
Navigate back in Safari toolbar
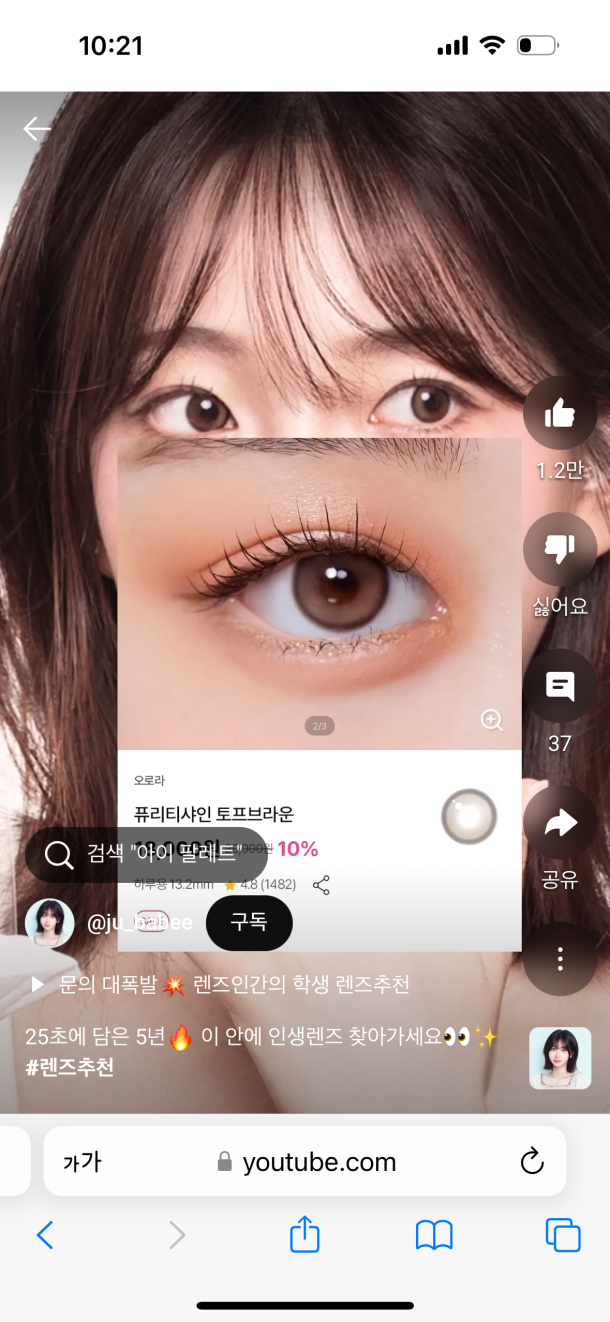point(45,1236)
